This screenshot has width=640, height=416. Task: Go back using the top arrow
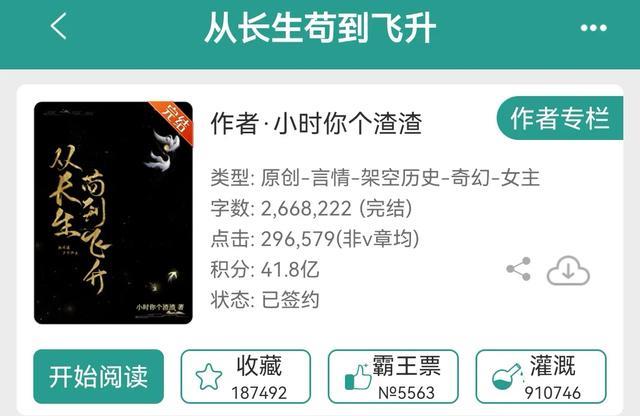58,27
